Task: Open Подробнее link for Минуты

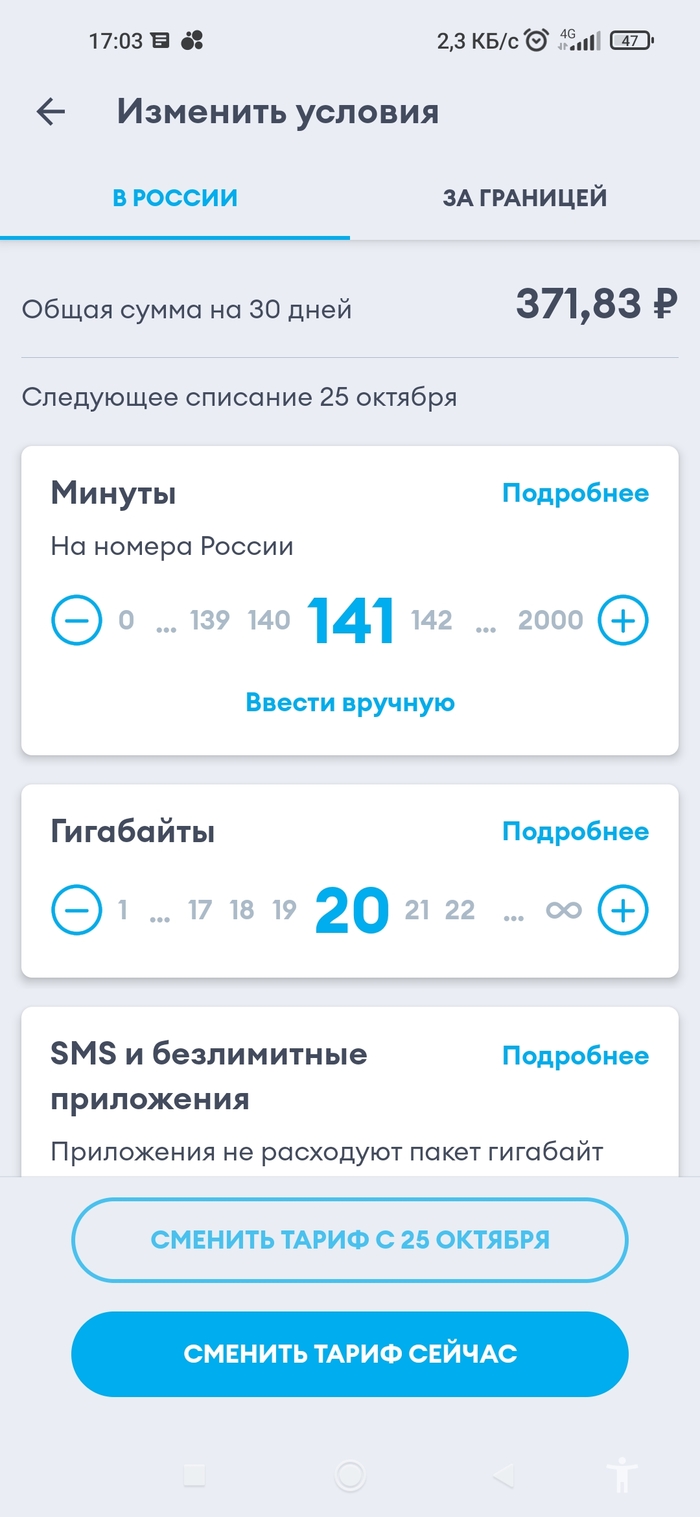Action: [x=575, y=493]
